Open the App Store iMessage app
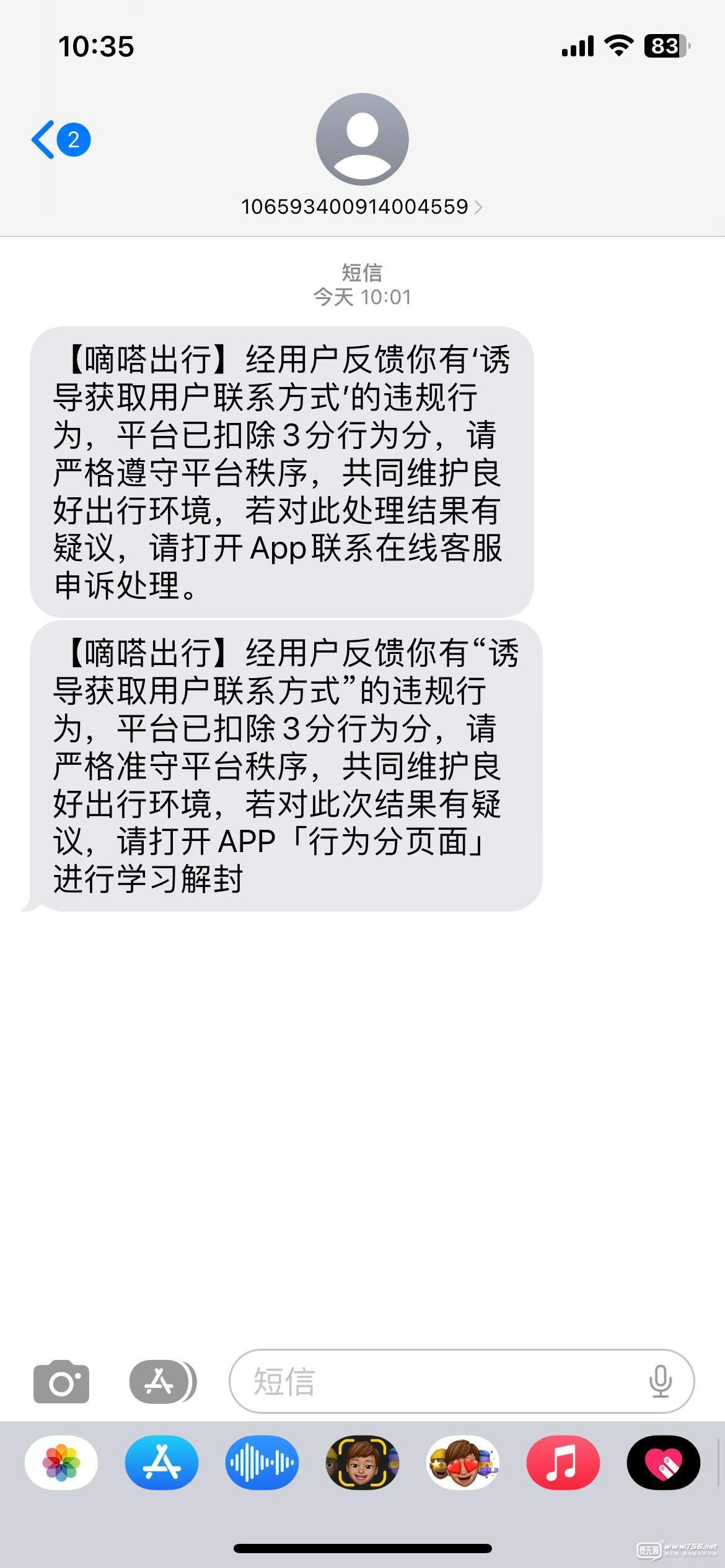Image resolution: width=725 pixels, height=1568 pixels. 162,1463
